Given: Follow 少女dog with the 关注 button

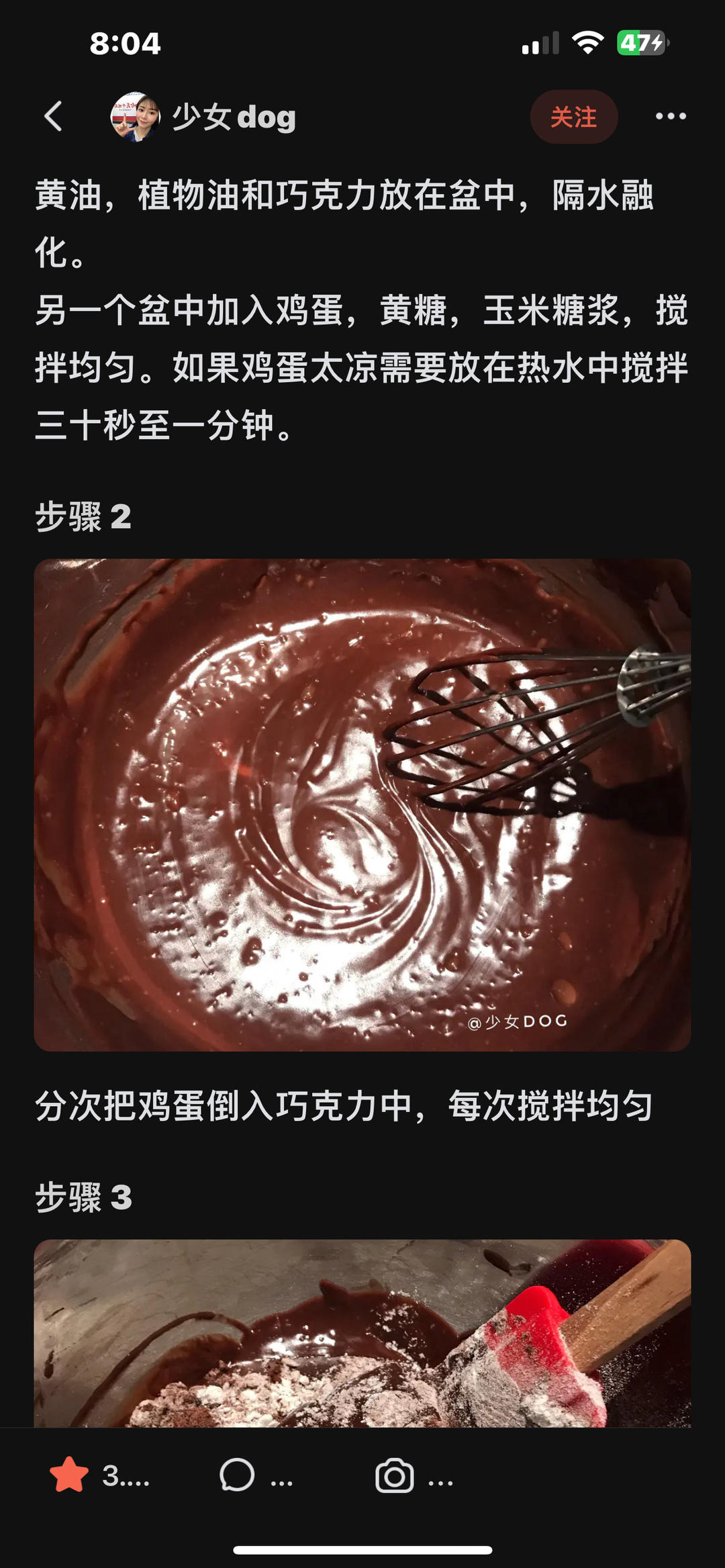Looking at the screenshot, I should [x=573, y=117].
